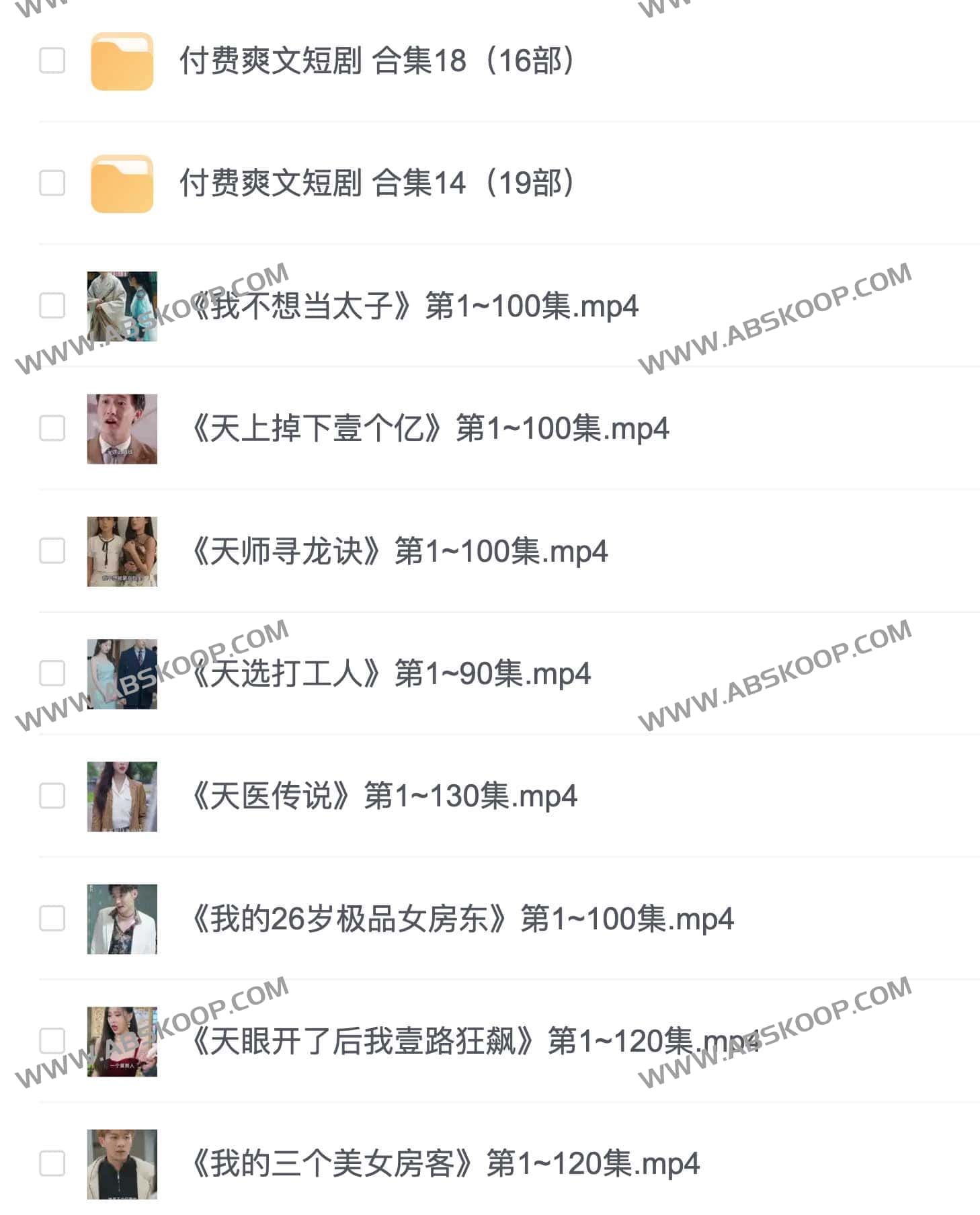The image size is (980, 1215).
Task: Check the box beside 《天上掉下壹个亿》
Action: 52,429
